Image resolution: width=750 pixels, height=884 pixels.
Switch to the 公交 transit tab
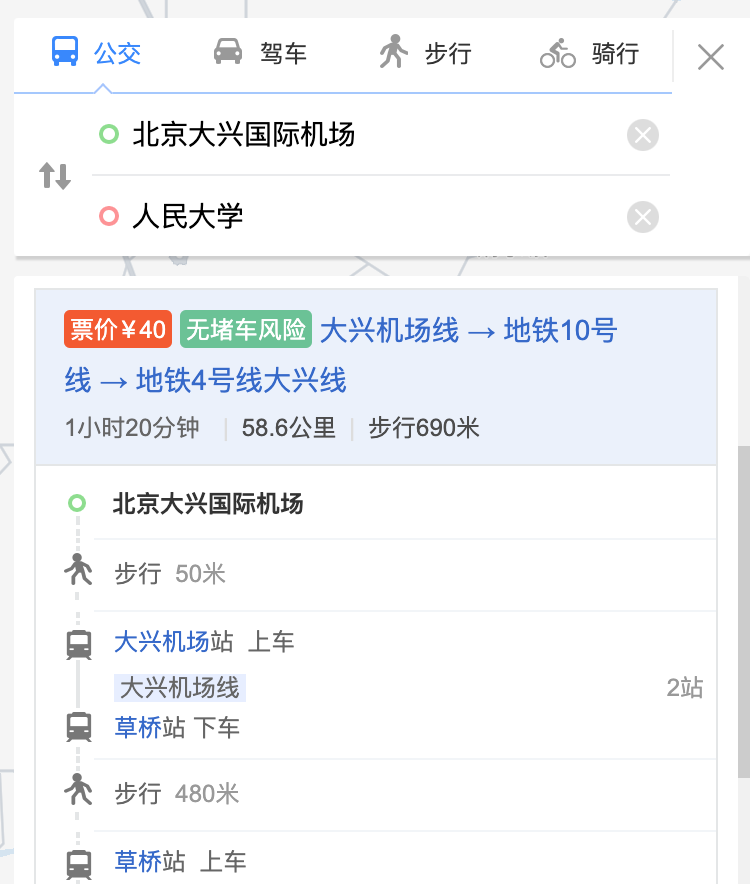tap(96, 52)
